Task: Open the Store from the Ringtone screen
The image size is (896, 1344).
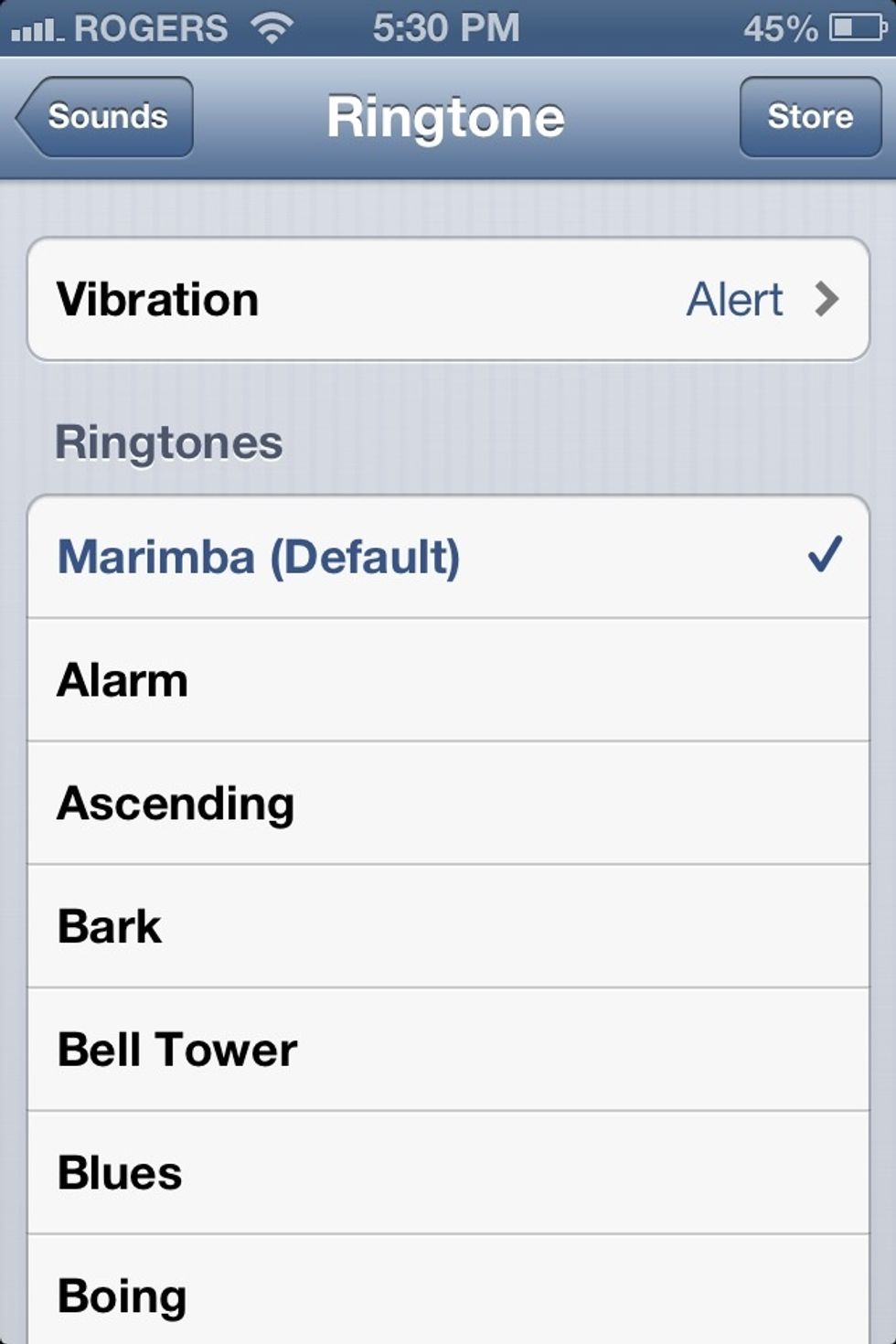Action: pyautogui.click(x=808, y=116)
